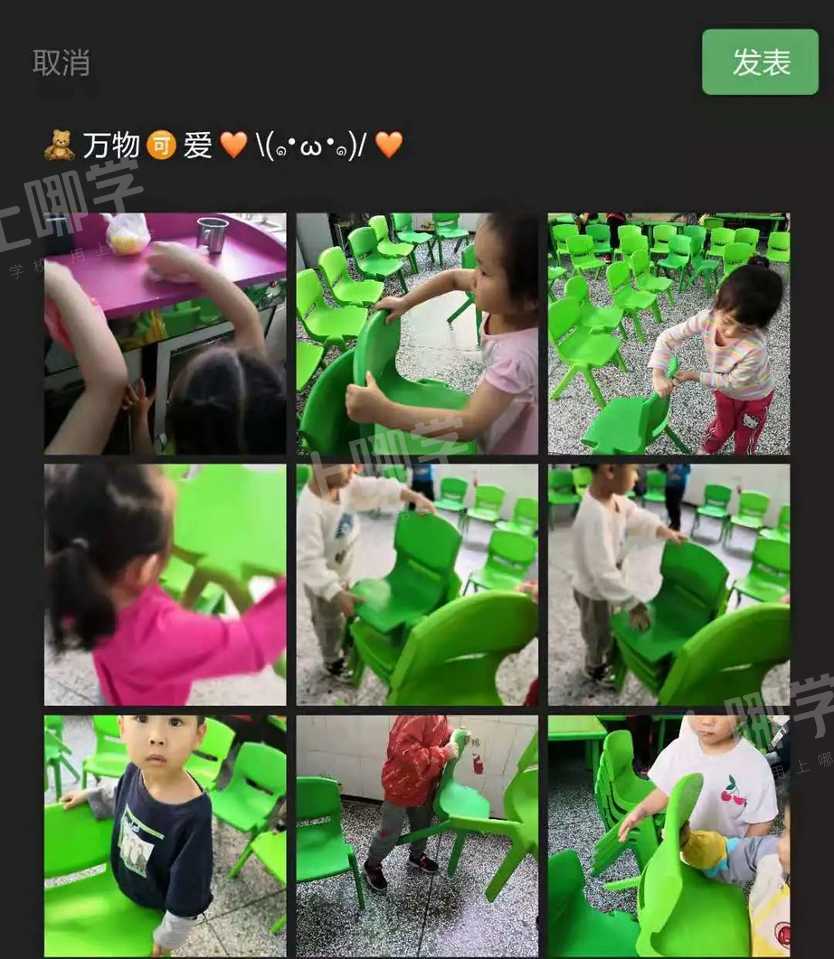This screenshot has width=834, height=959.
Task: Open photo of girl in pink shirt holding chair
Action: click(417, 334)
